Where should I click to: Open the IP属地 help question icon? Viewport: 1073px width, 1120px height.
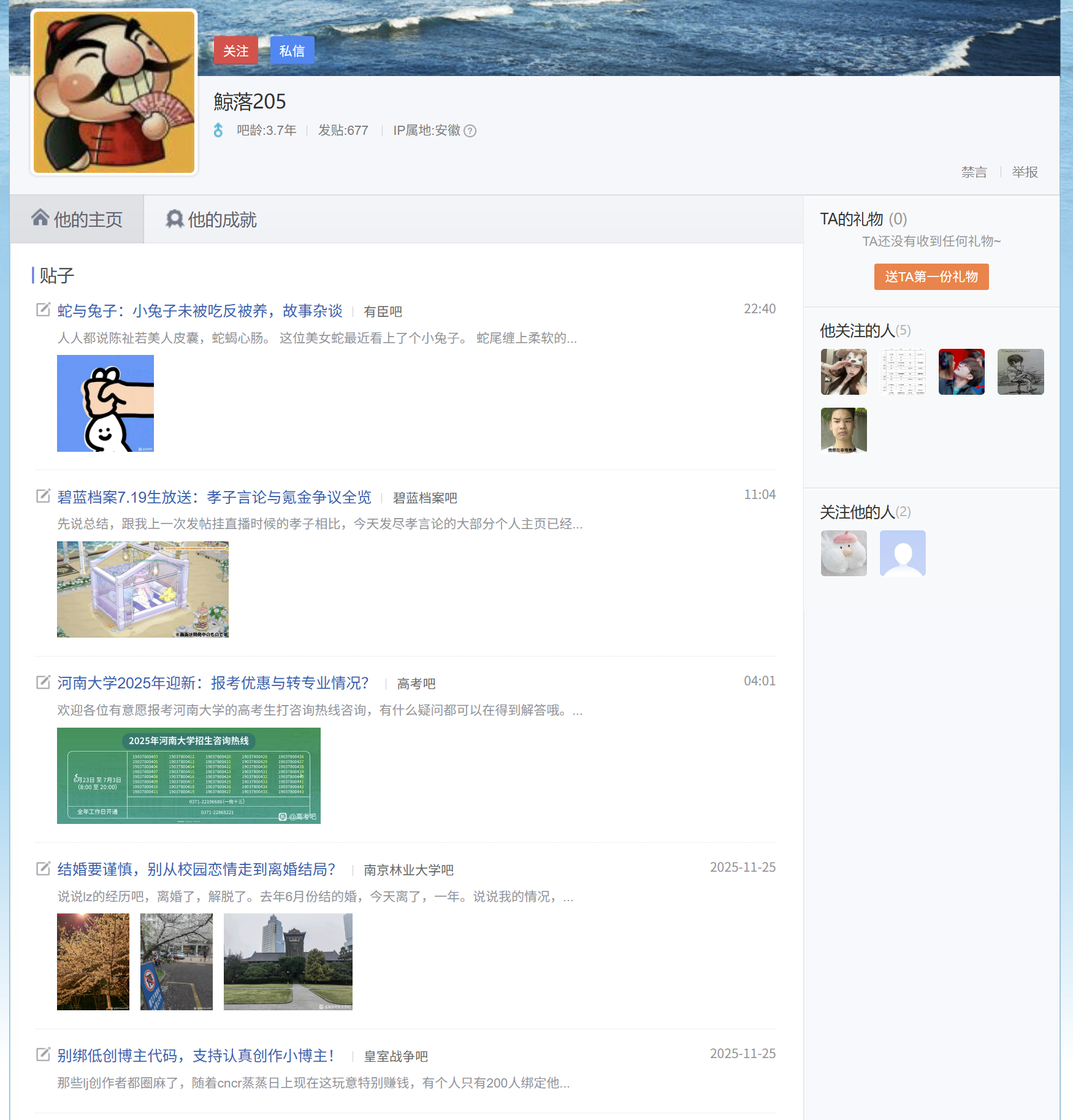470,131
